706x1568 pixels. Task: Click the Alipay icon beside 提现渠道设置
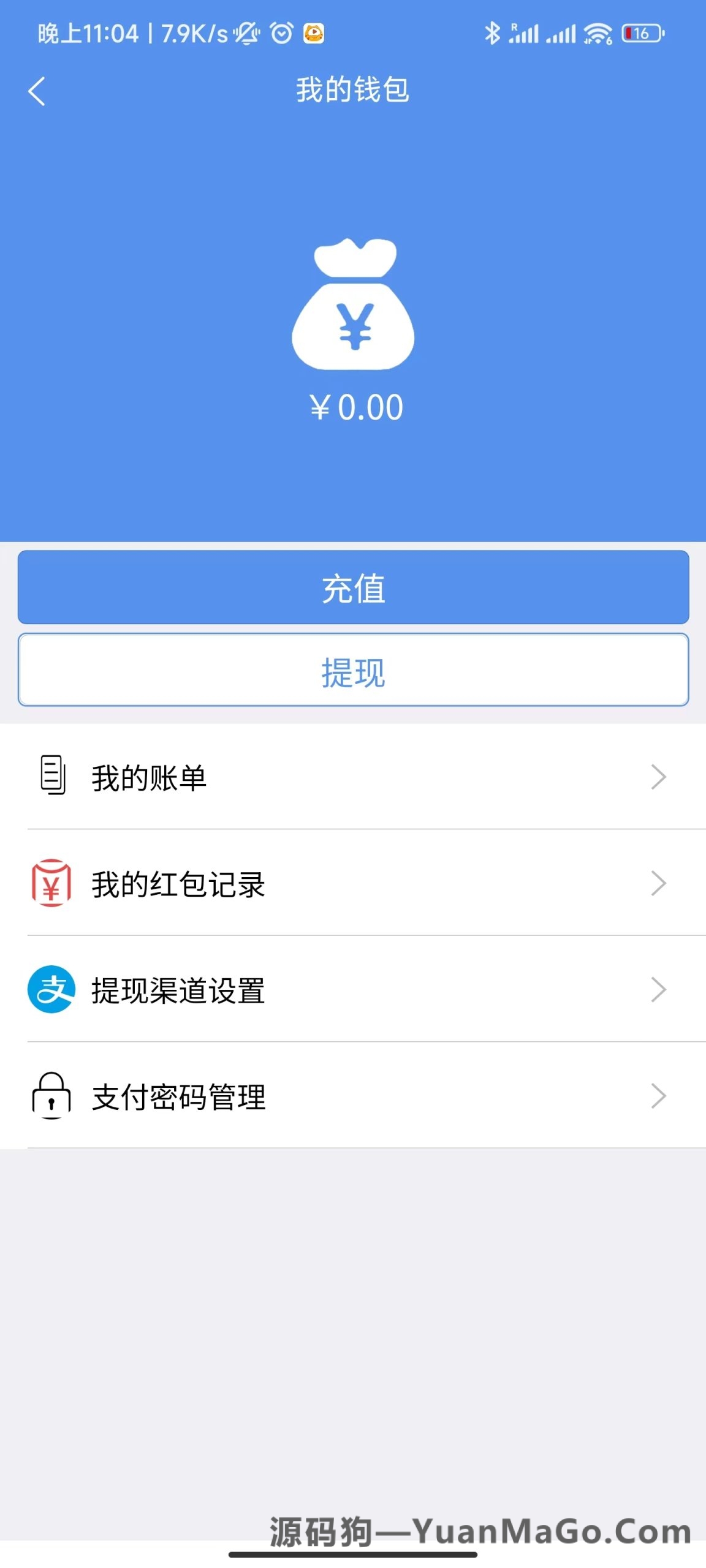click(x=51, y=990)
